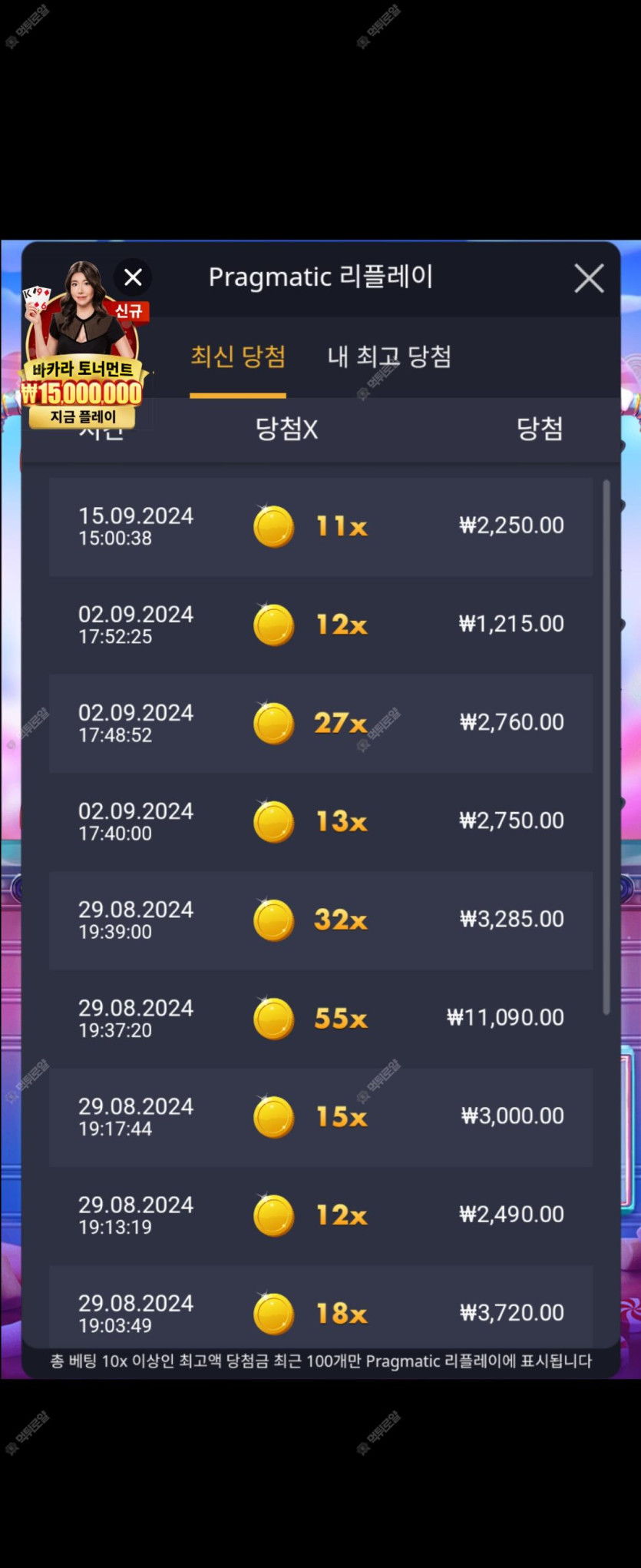
Task: Play the 27x win replay
Action: [320, 724]
